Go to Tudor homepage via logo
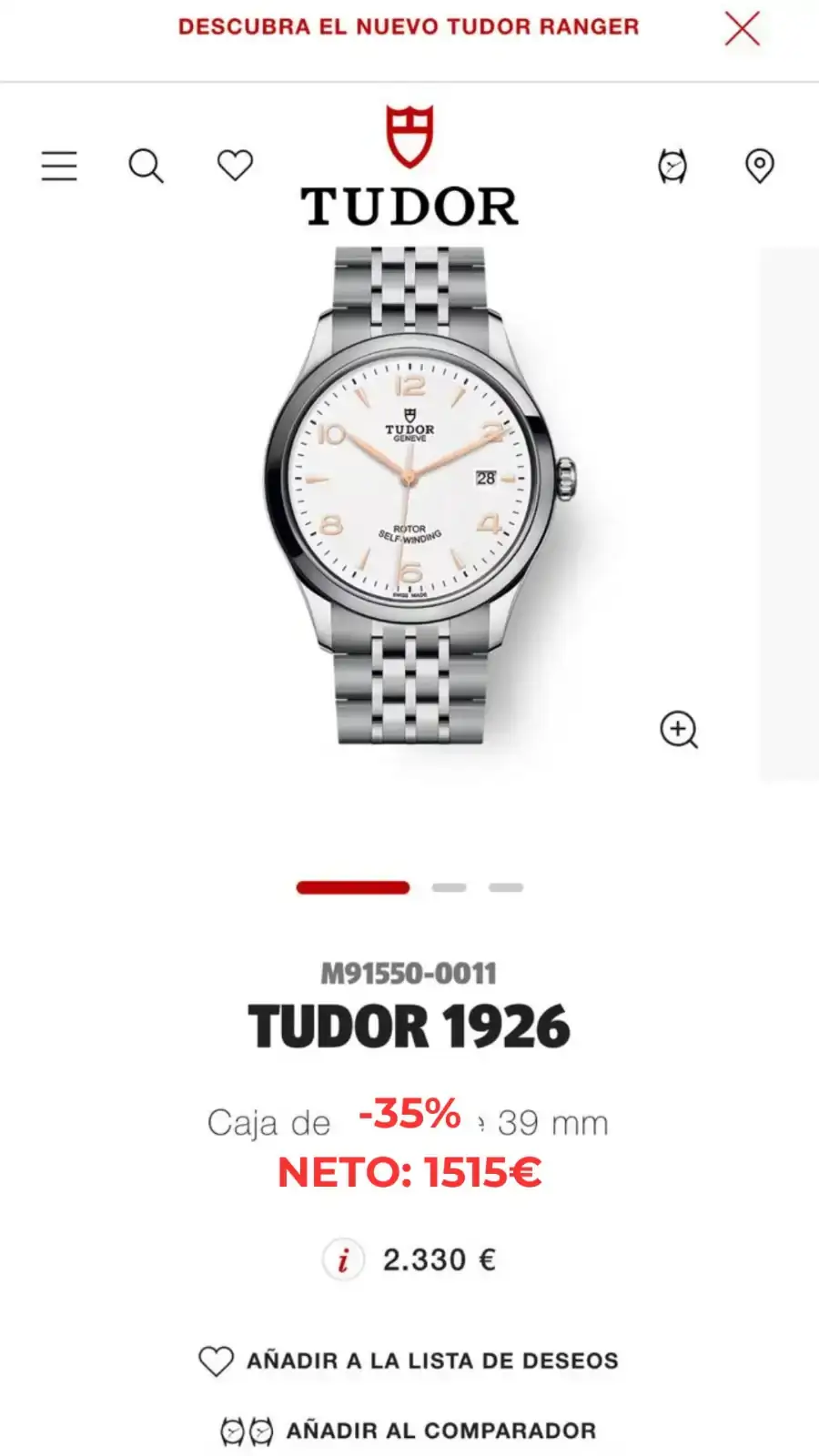The height and width of the screenshot is (1456, 819). coord(409,167)
